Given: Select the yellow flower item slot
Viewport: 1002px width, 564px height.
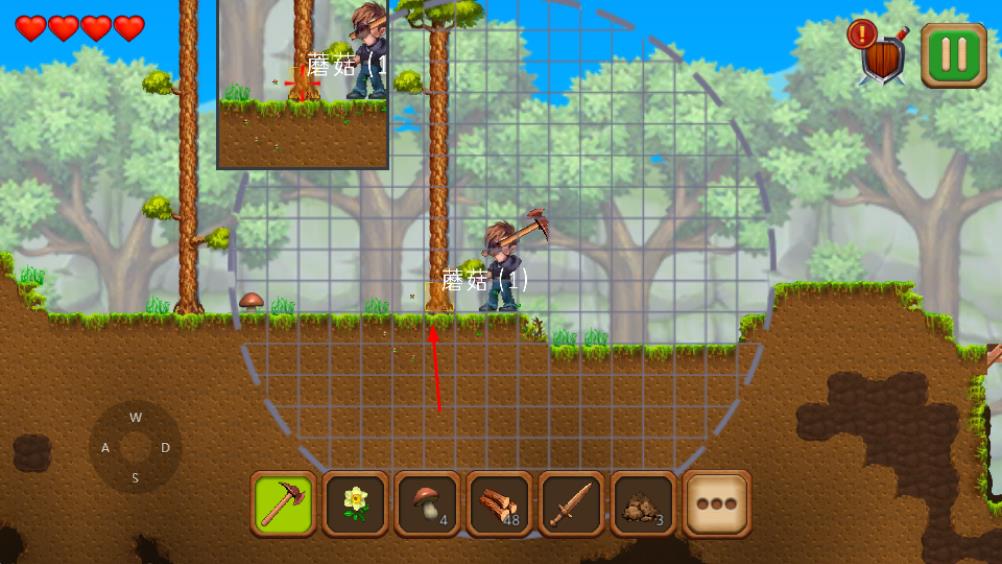Looking at the screenshot, I should click(356, 503).
